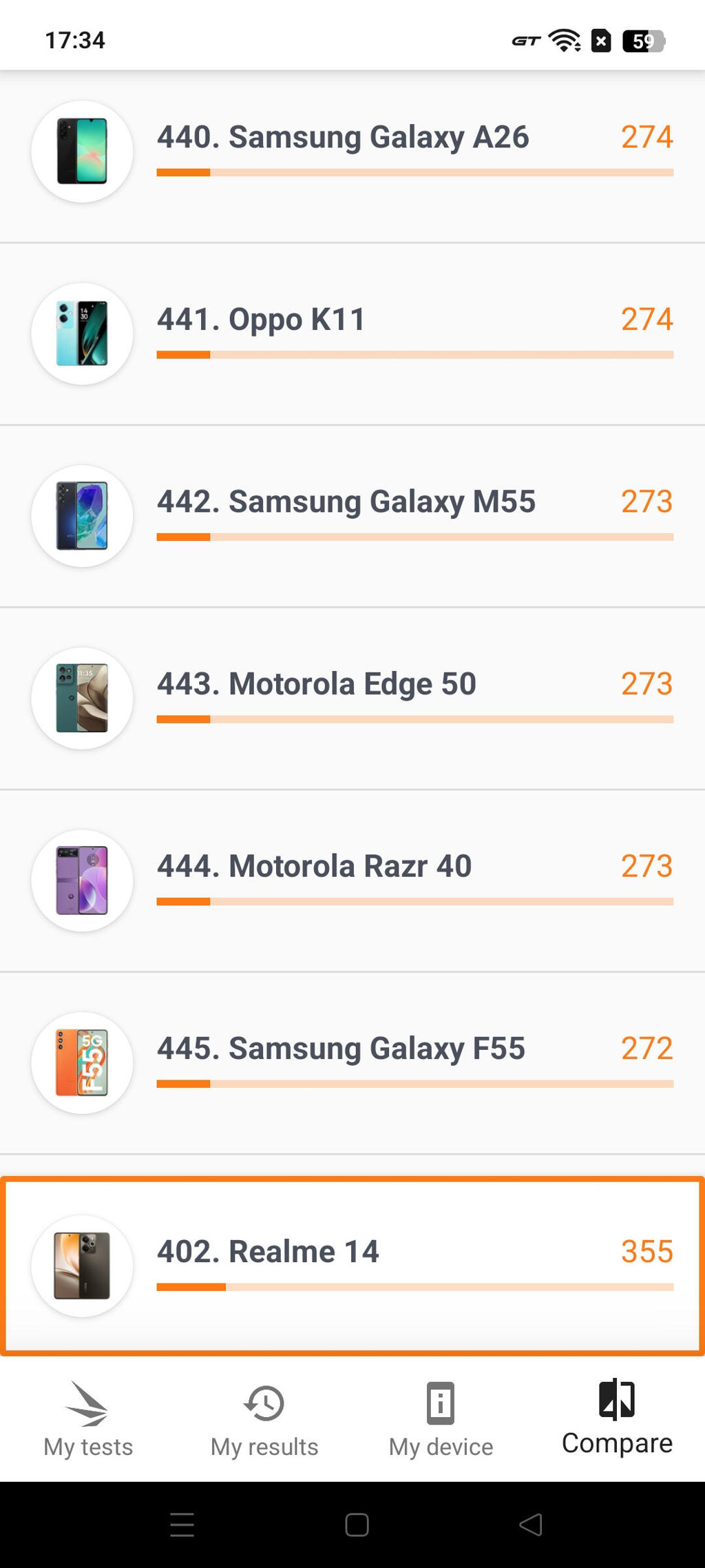Tap the Motorola Razr 40 entry
The height and width of the screenshot is (1568, 705).
tap(352, 880)
